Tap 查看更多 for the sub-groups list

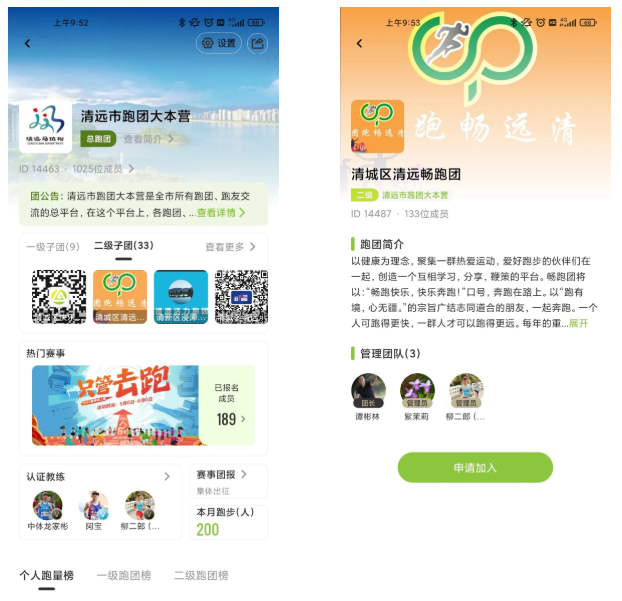[x=231, y=246]
